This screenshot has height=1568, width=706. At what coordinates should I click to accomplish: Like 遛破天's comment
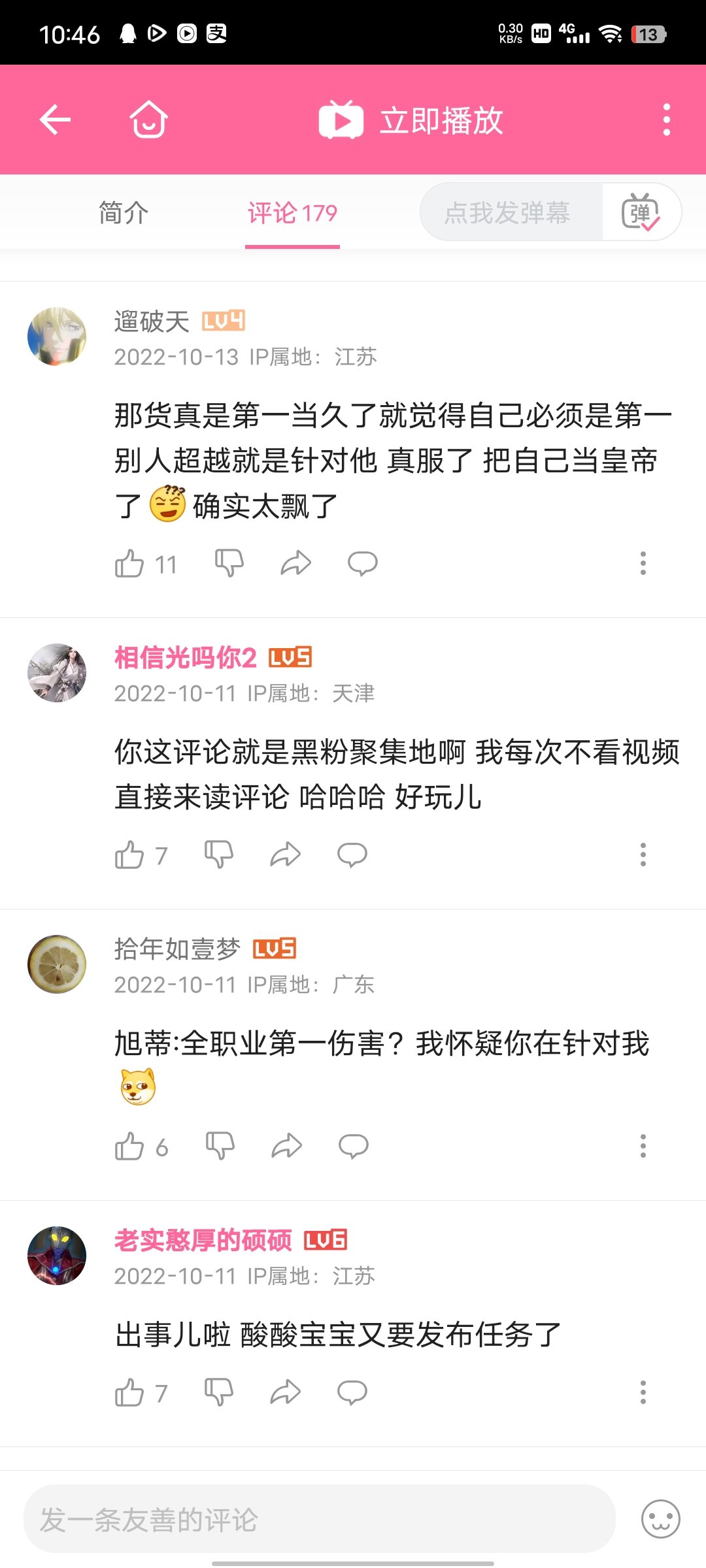click(129, 564)
